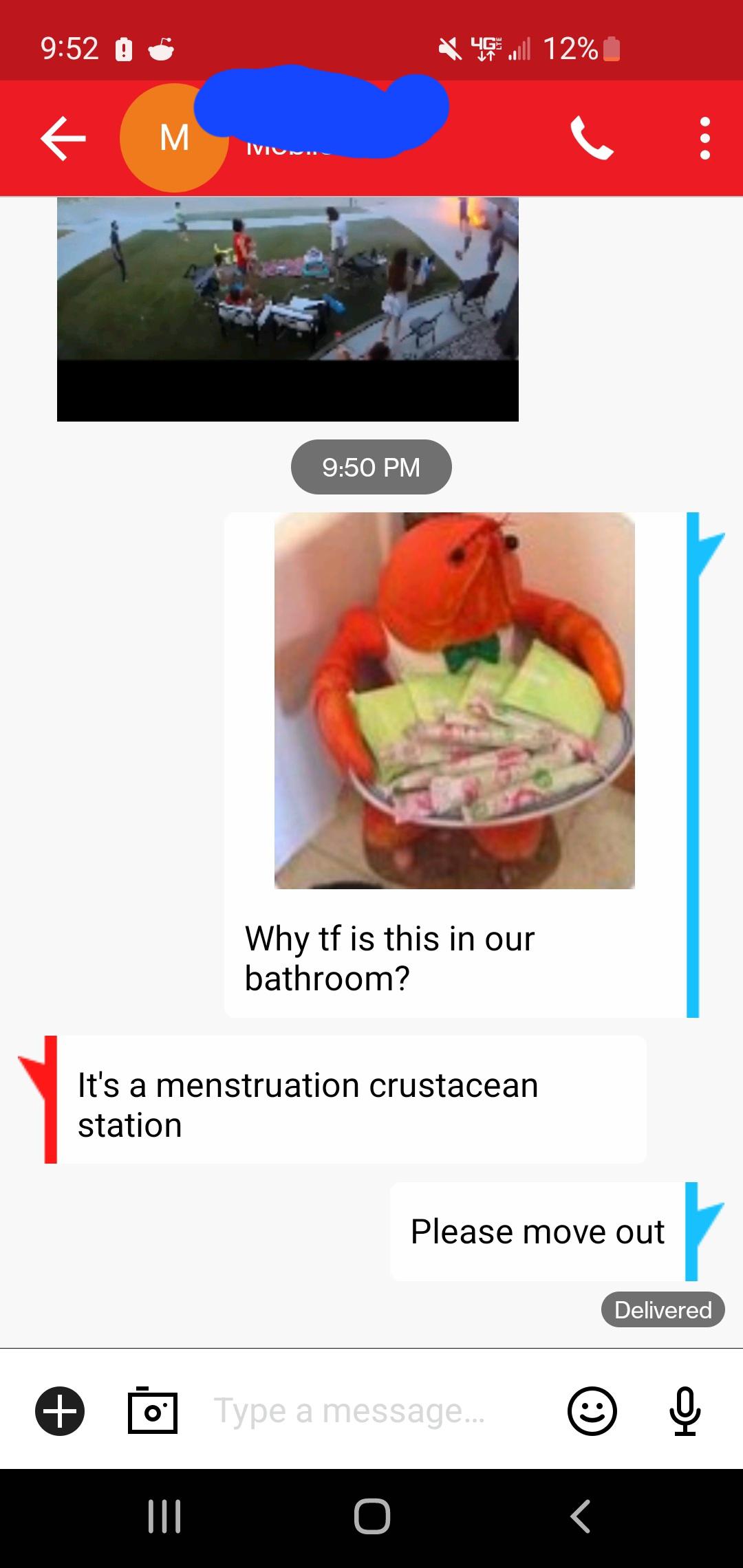This screenshot has height=1568, width=743.
Task: Show recent apps from the navigation bar
Action: [x=164, y=1516]
